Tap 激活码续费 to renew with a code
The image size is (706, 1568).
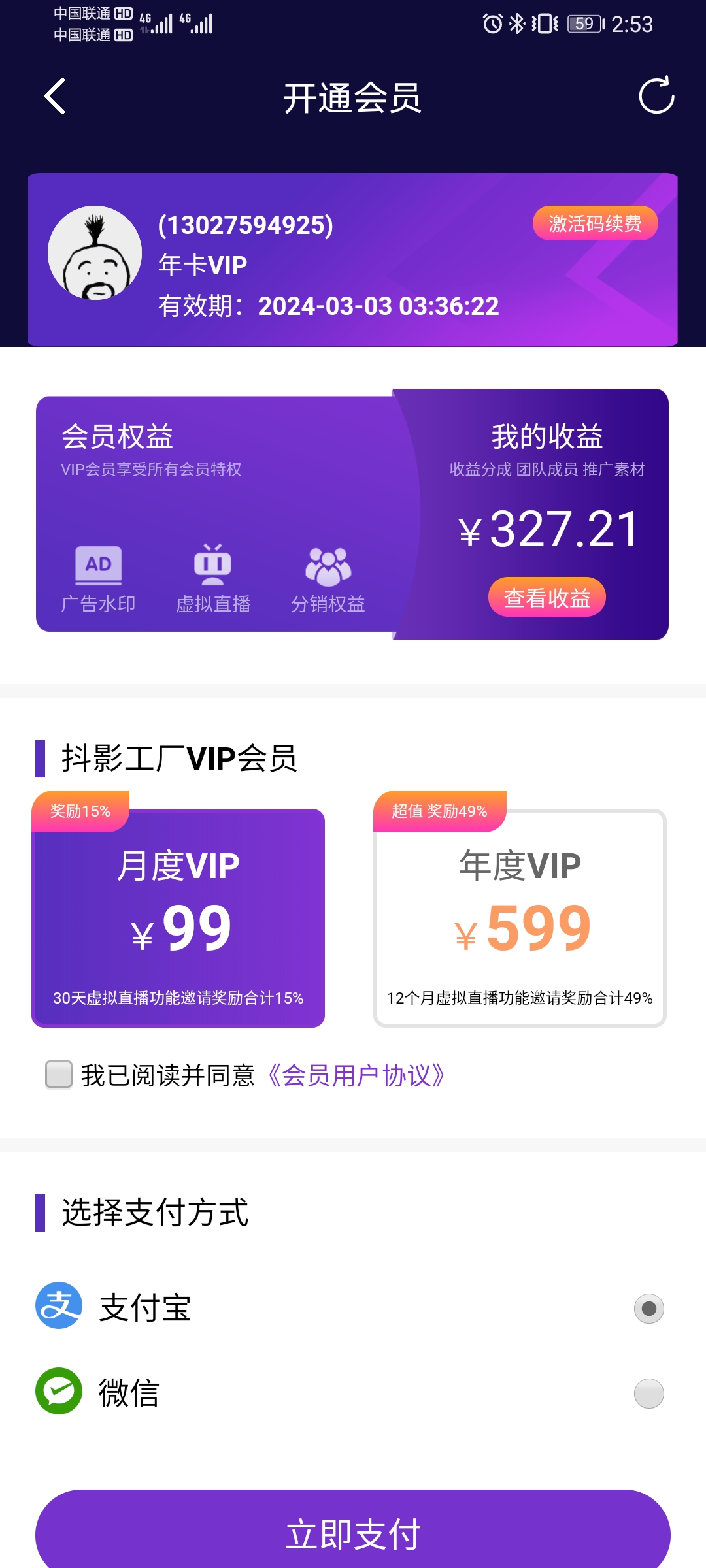click(595, 224)
